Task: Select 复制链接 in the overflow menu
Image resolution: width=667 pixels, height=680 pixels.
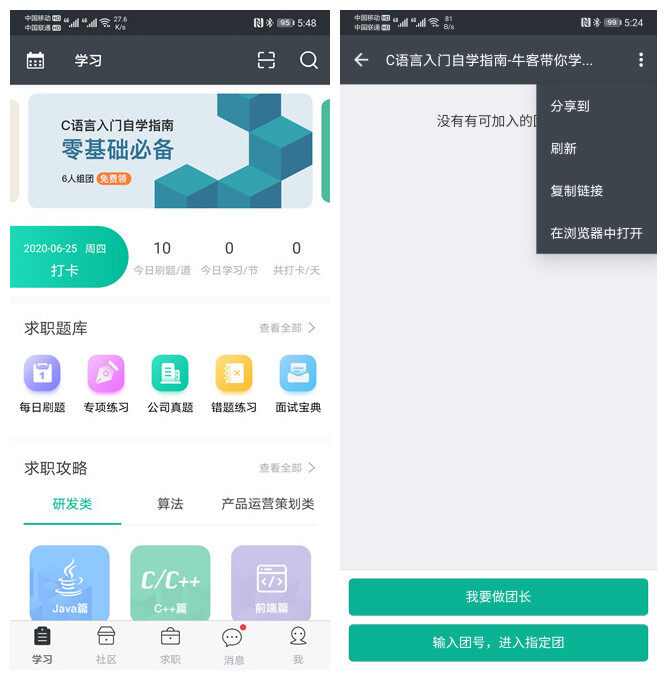Action: click(577, 191)
